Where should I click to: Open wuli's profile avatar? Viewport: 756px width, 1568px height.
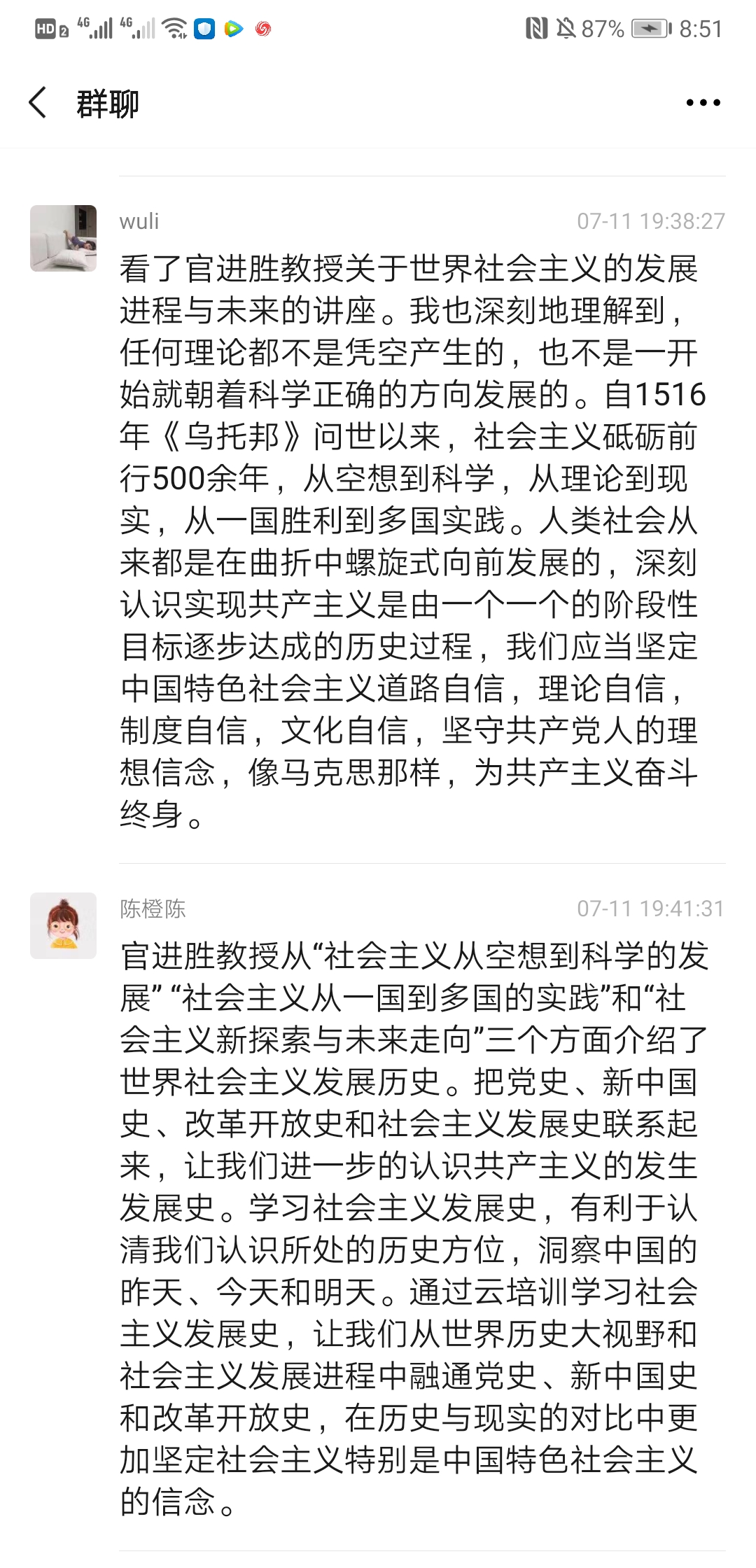point(63,238)
